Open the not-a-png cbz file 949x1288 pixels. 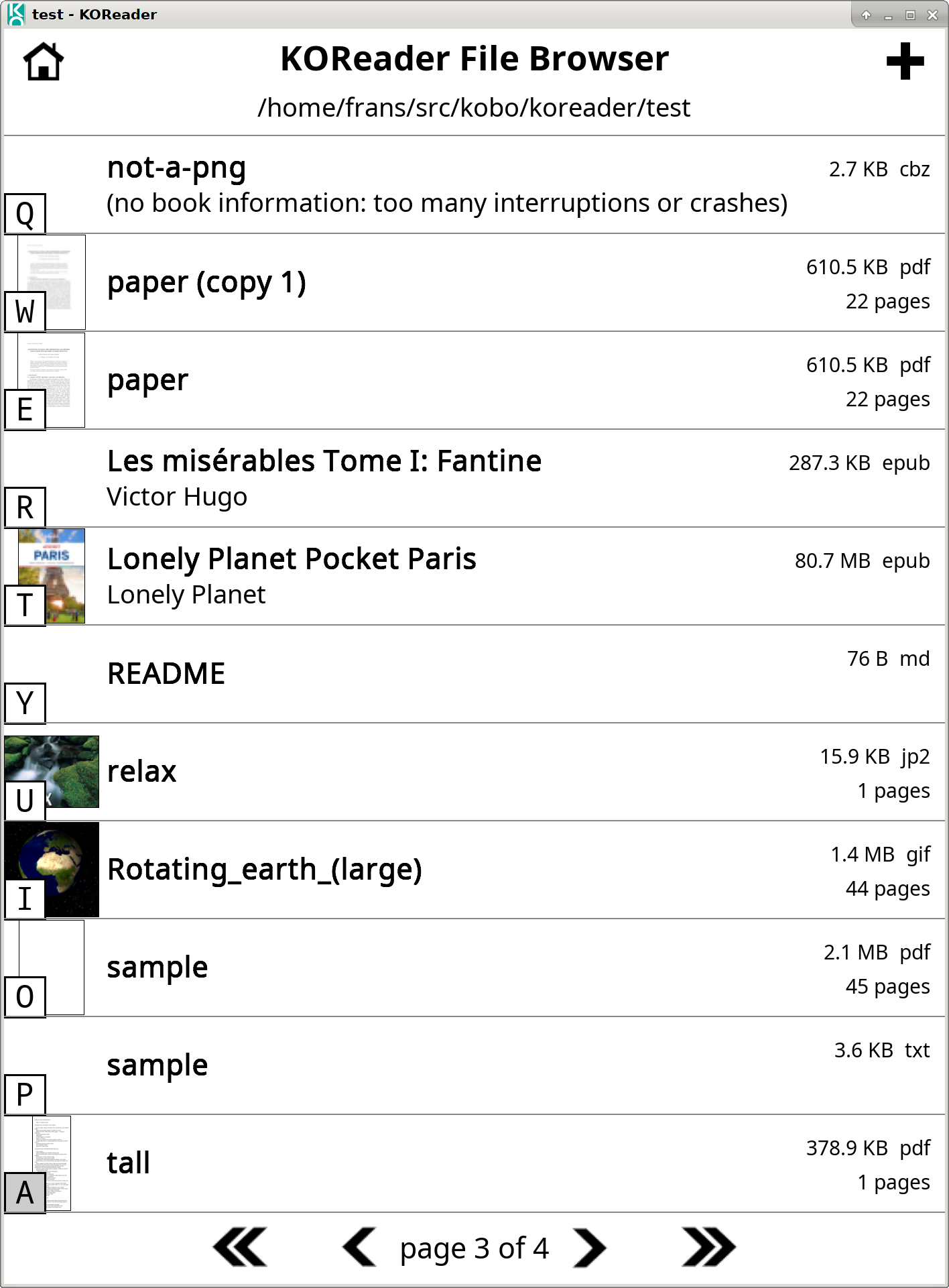[469, 185]
